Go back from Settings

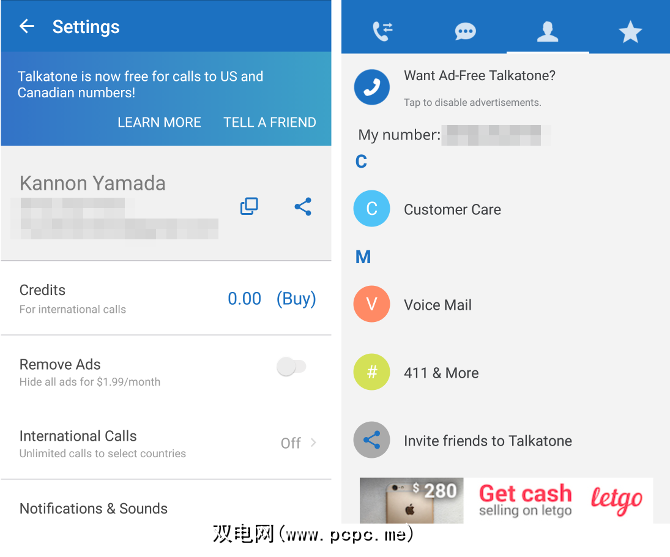27,27
